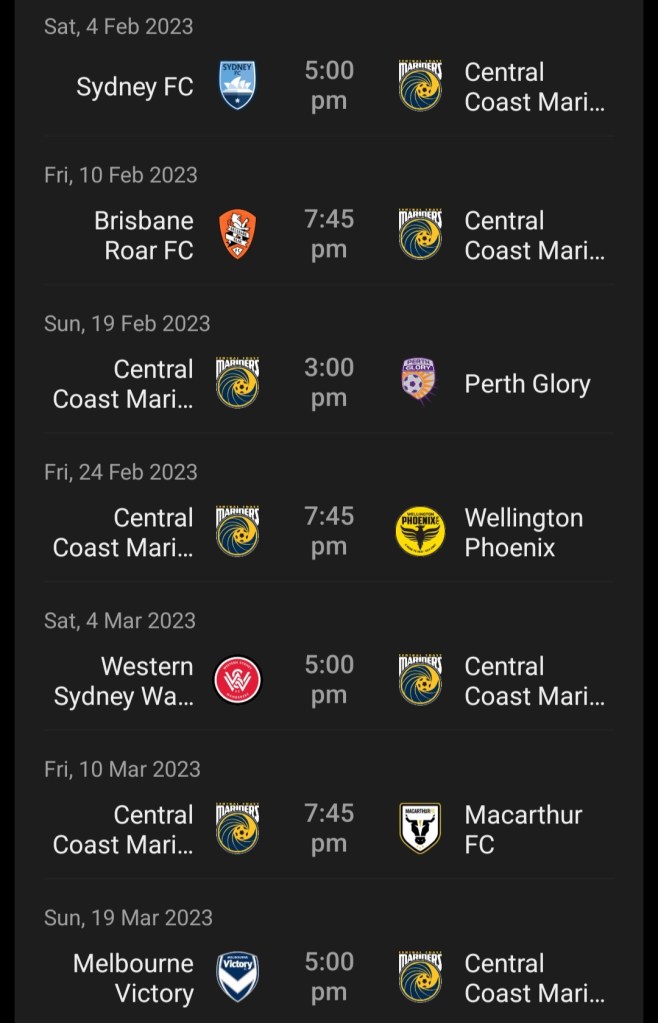Viewport: 658px width, 1023px height.
Task: Select the Wellington Phoenix fixture
Action: [328, 531]
